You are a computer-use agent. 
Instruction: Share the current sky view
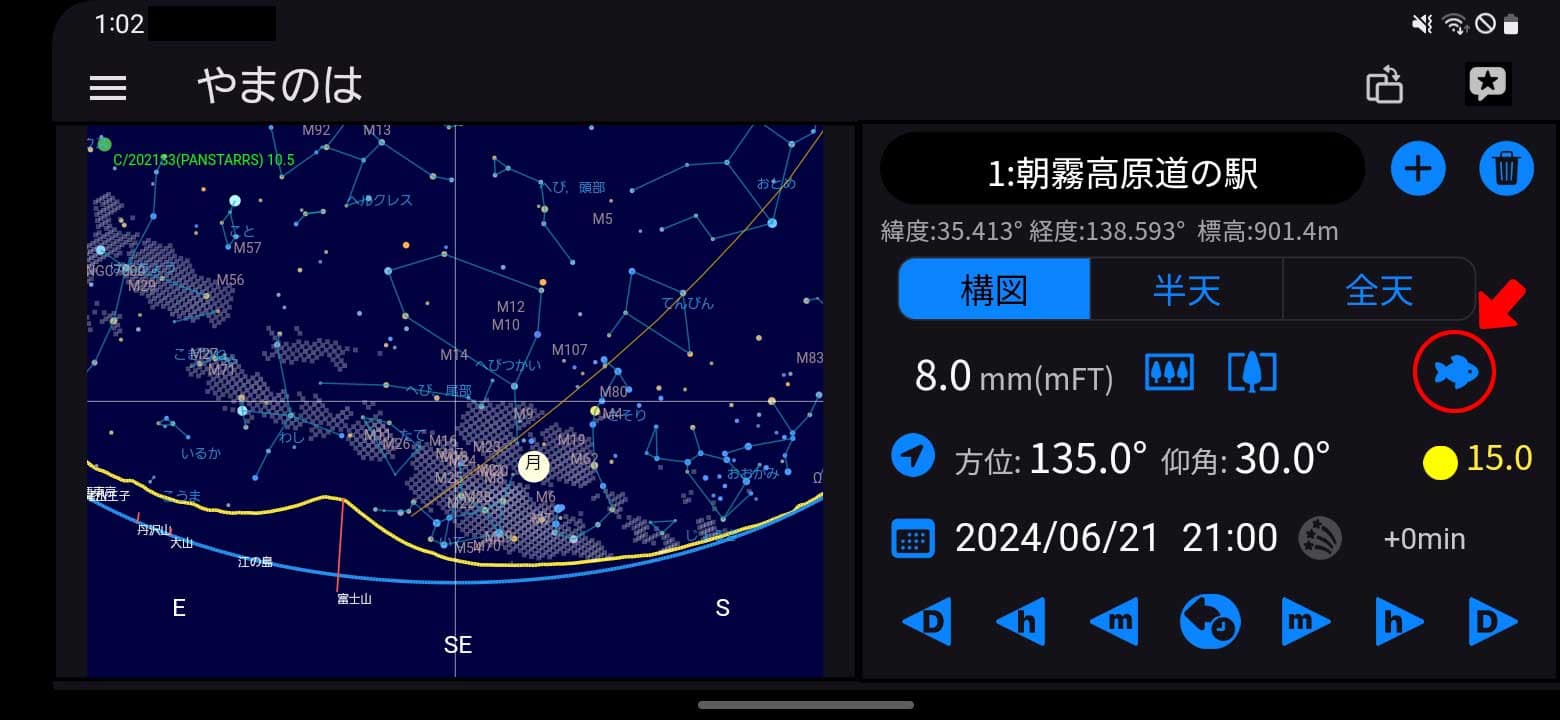click(1385, 86)
